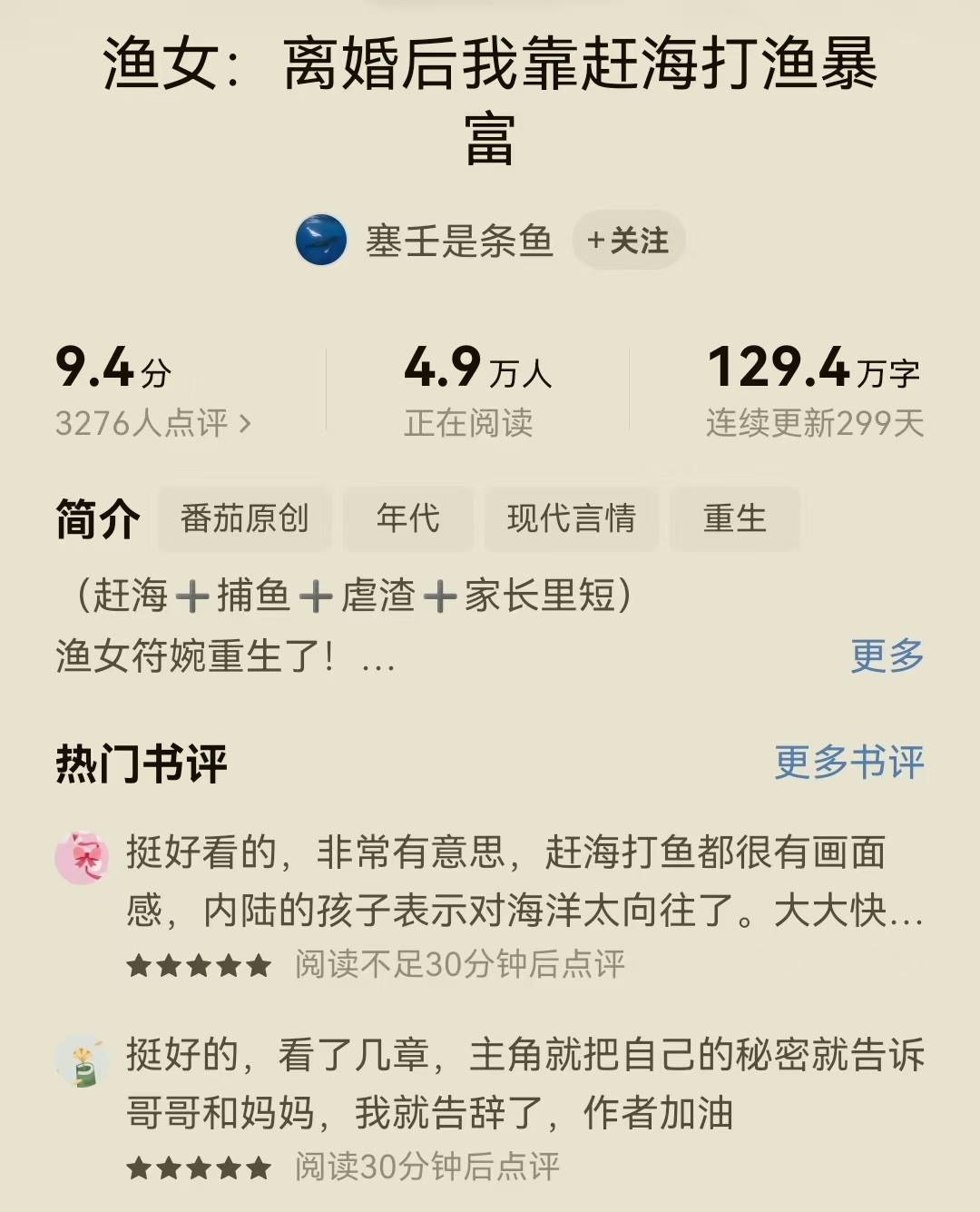View 更多书评 for this book
Screen dimensions: 980x1212
848,762
